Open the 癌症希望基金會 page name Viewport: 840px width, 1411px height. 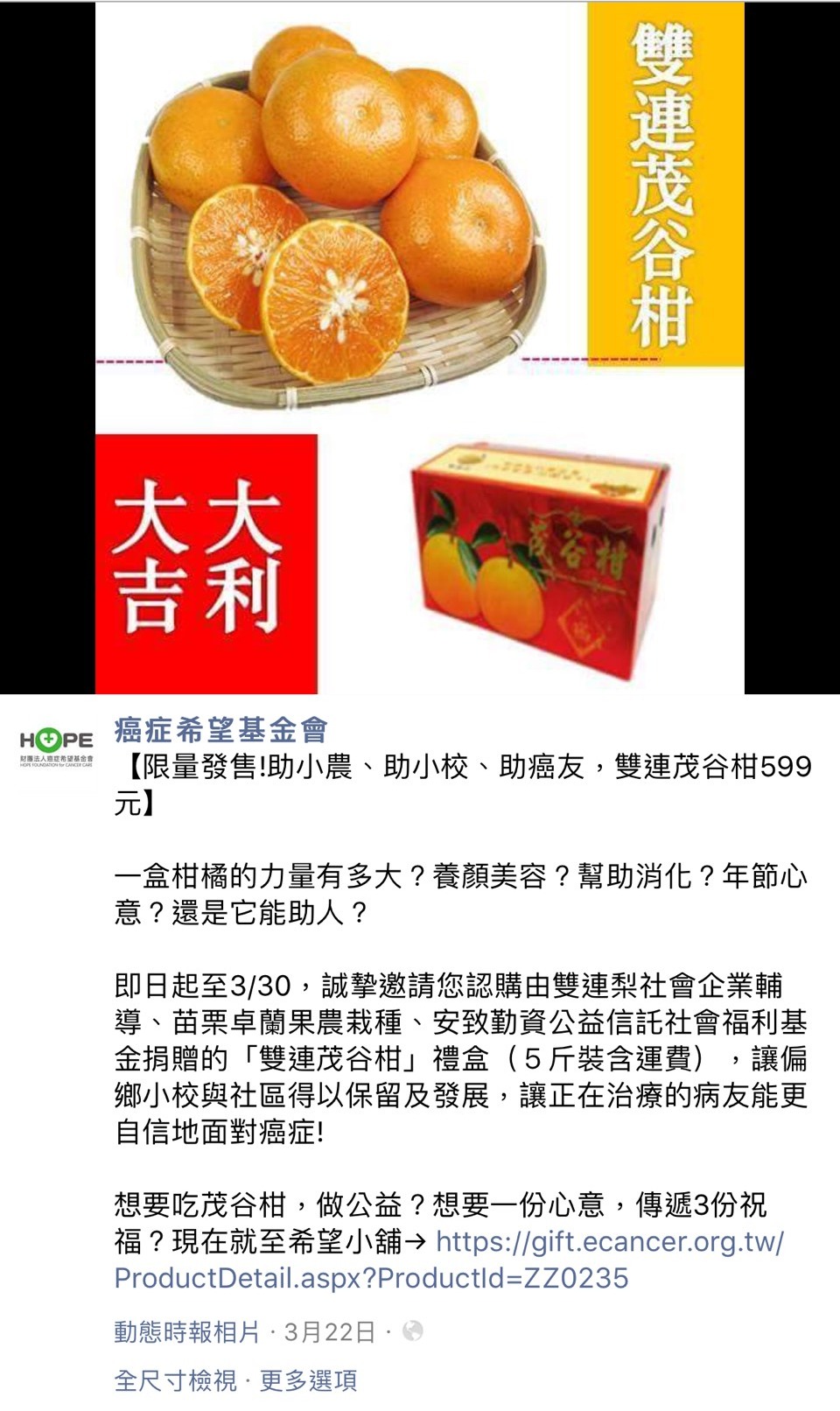tap(221, 729)
